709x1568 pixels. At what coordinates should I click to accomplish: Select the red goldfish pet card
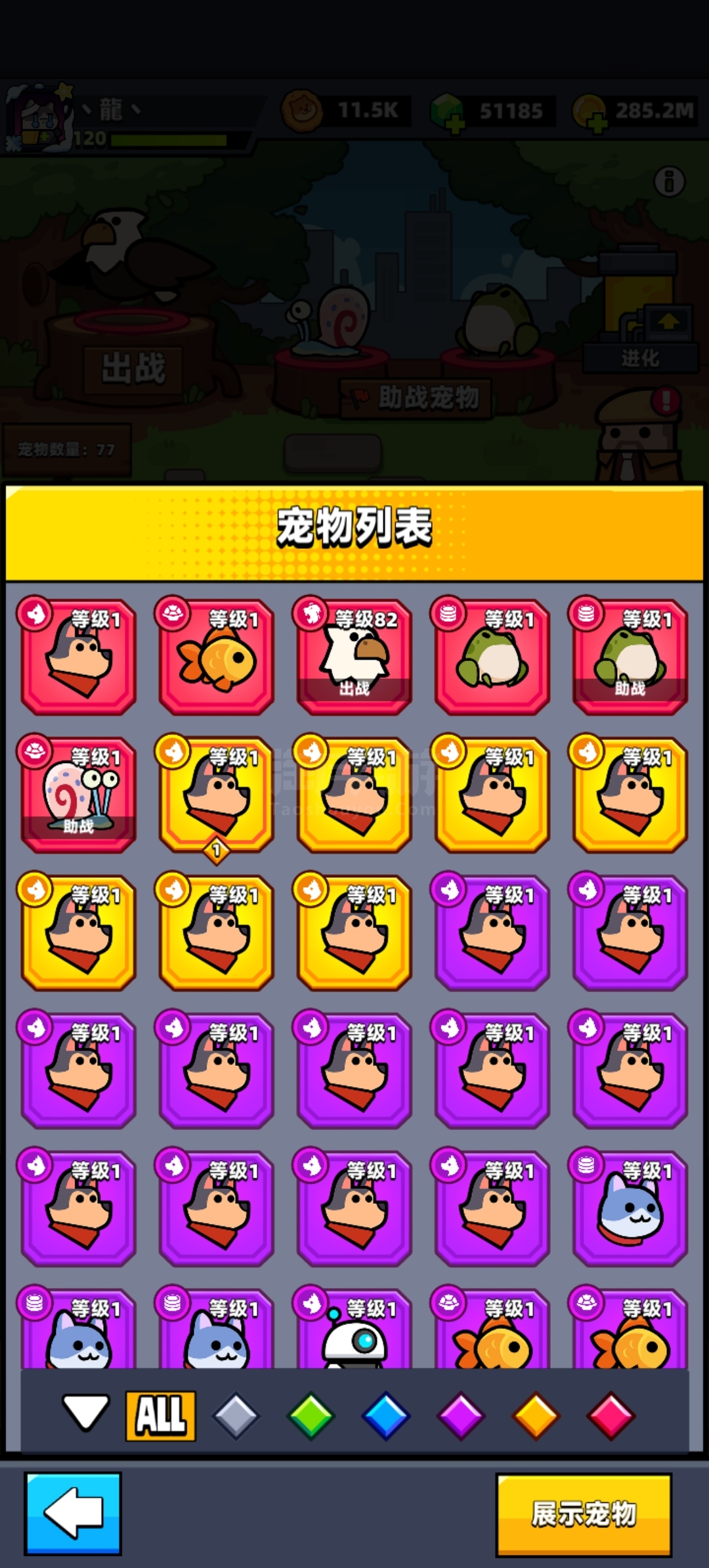coord(215,656)
